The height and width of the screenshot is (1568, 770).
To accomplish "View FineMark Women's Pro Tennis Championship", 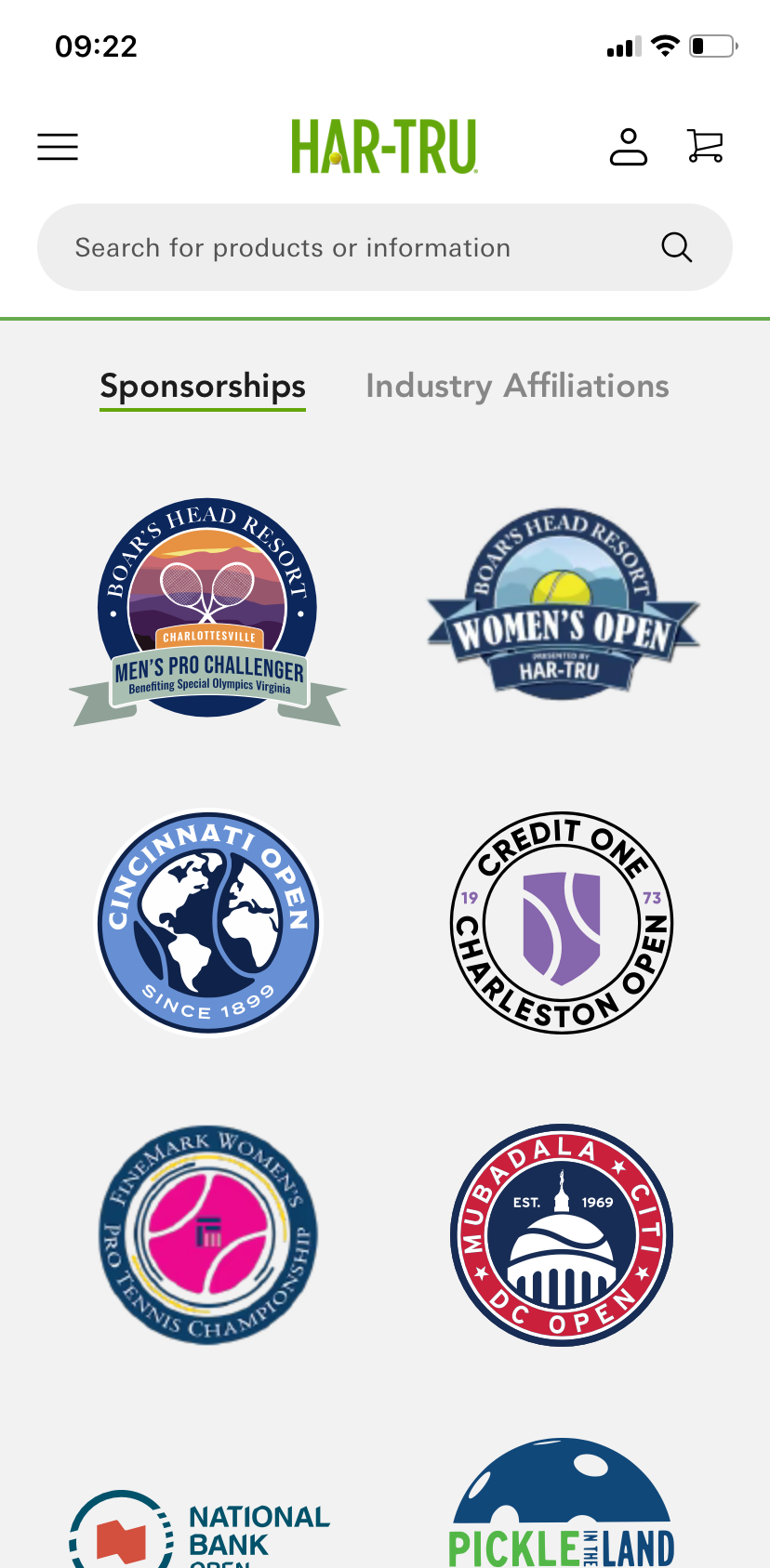I will coord(208,1235).
